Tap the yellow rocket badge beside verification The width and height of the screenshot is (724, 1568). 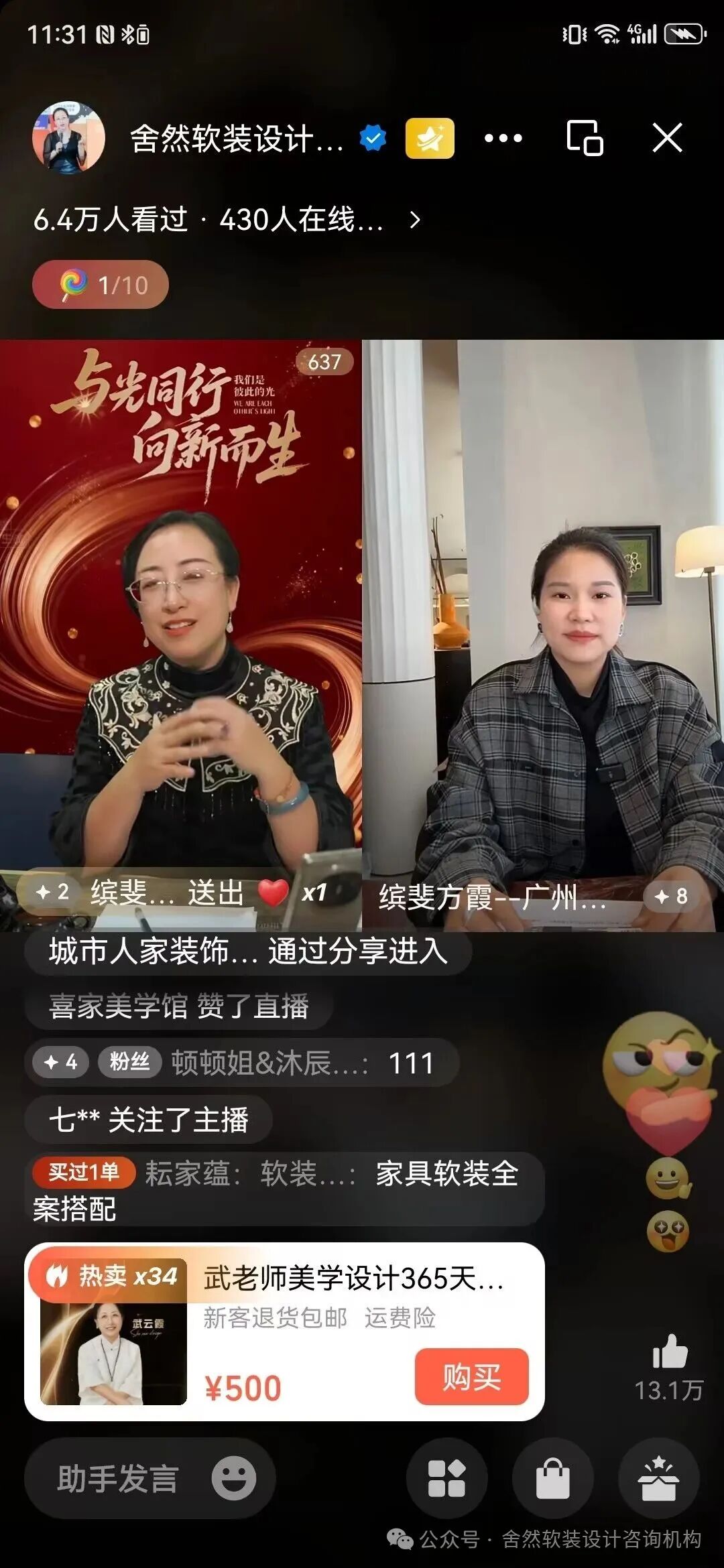tap(431, 136)
